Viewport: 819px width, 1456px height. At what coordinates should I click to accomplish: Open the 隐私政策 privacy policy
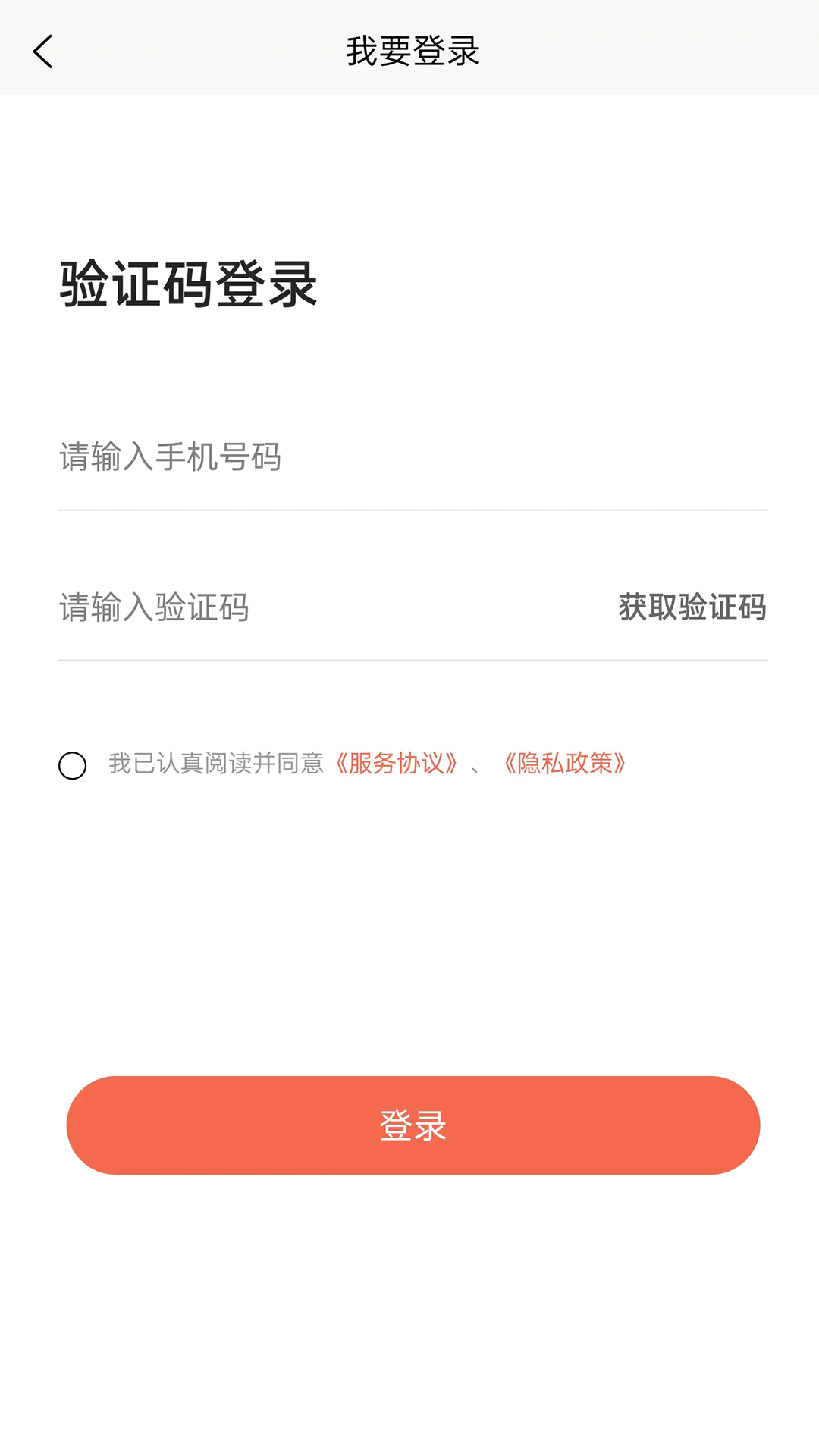point(567,765)
